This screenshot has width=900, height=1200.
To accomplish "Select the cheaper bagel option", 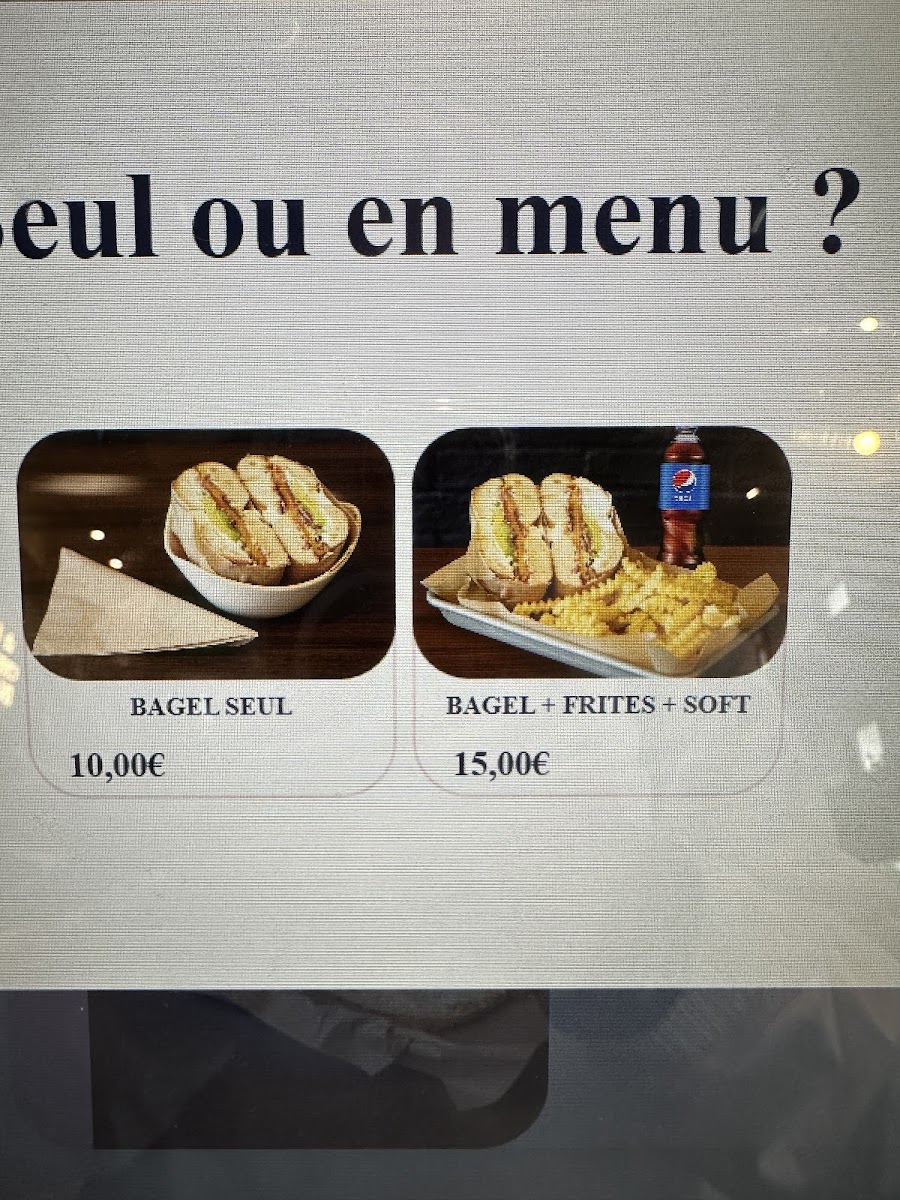I will (210, 600).
